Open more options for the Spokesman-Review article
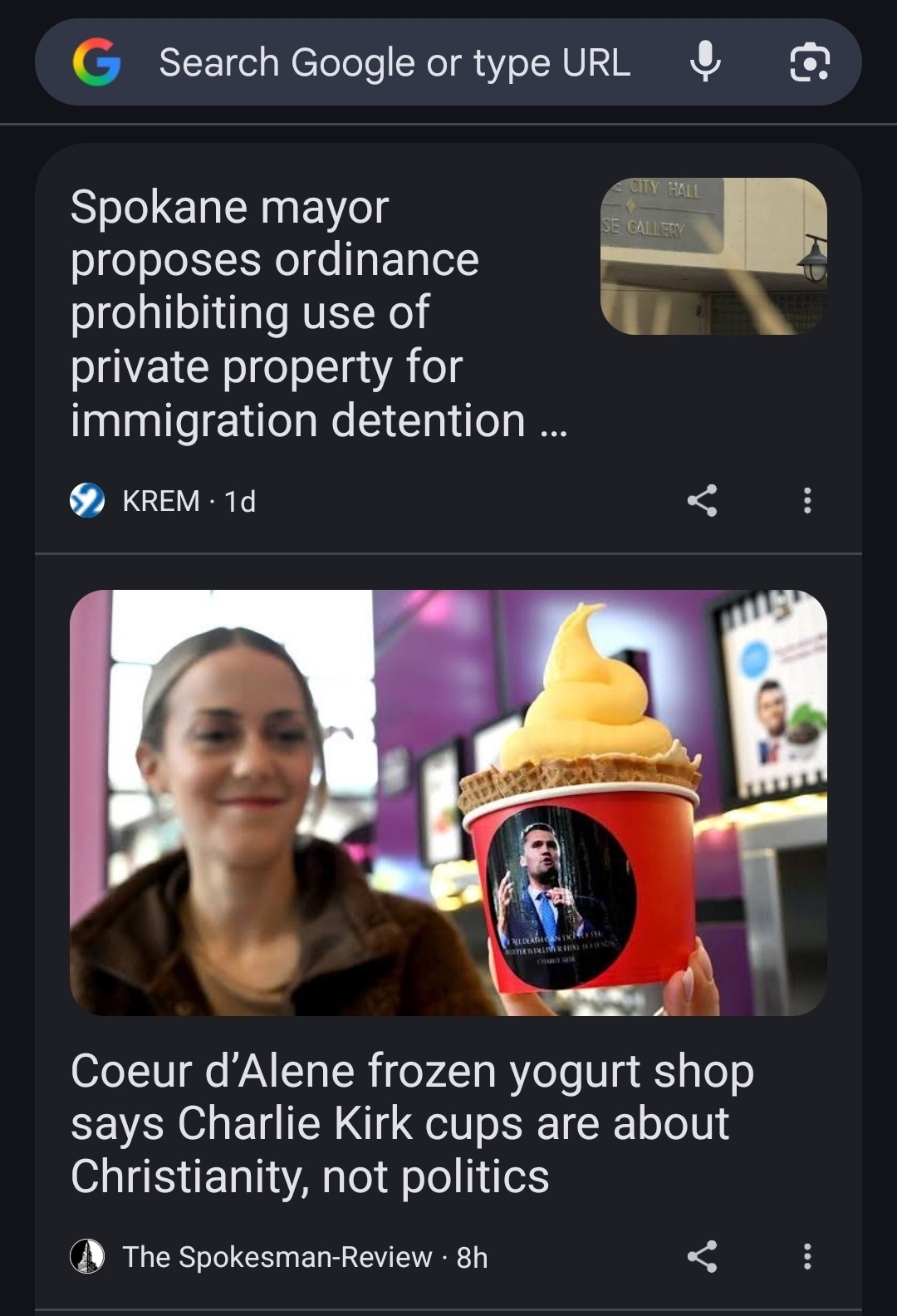Viewport: 897px width, 1316px height. (x=806, y=1256)
